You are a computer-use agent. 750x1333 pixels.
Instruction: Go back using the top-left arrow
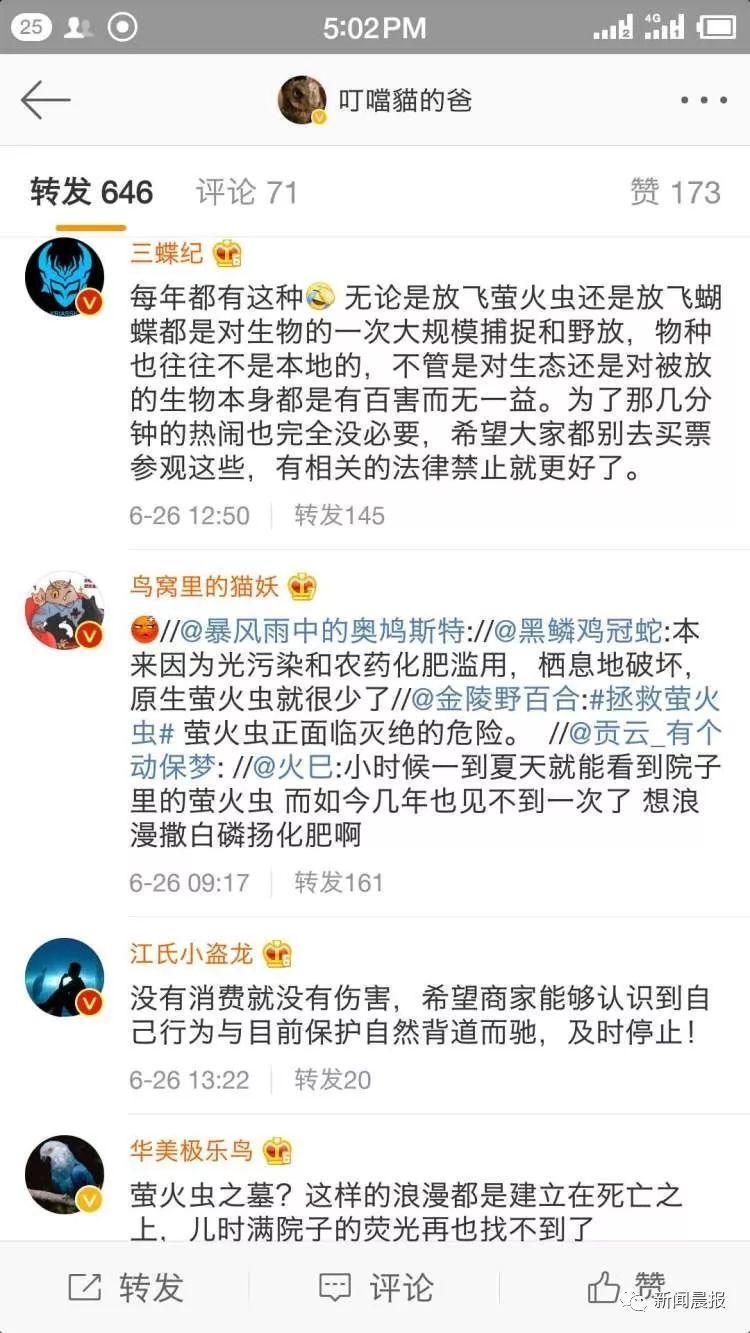[46, 101]
